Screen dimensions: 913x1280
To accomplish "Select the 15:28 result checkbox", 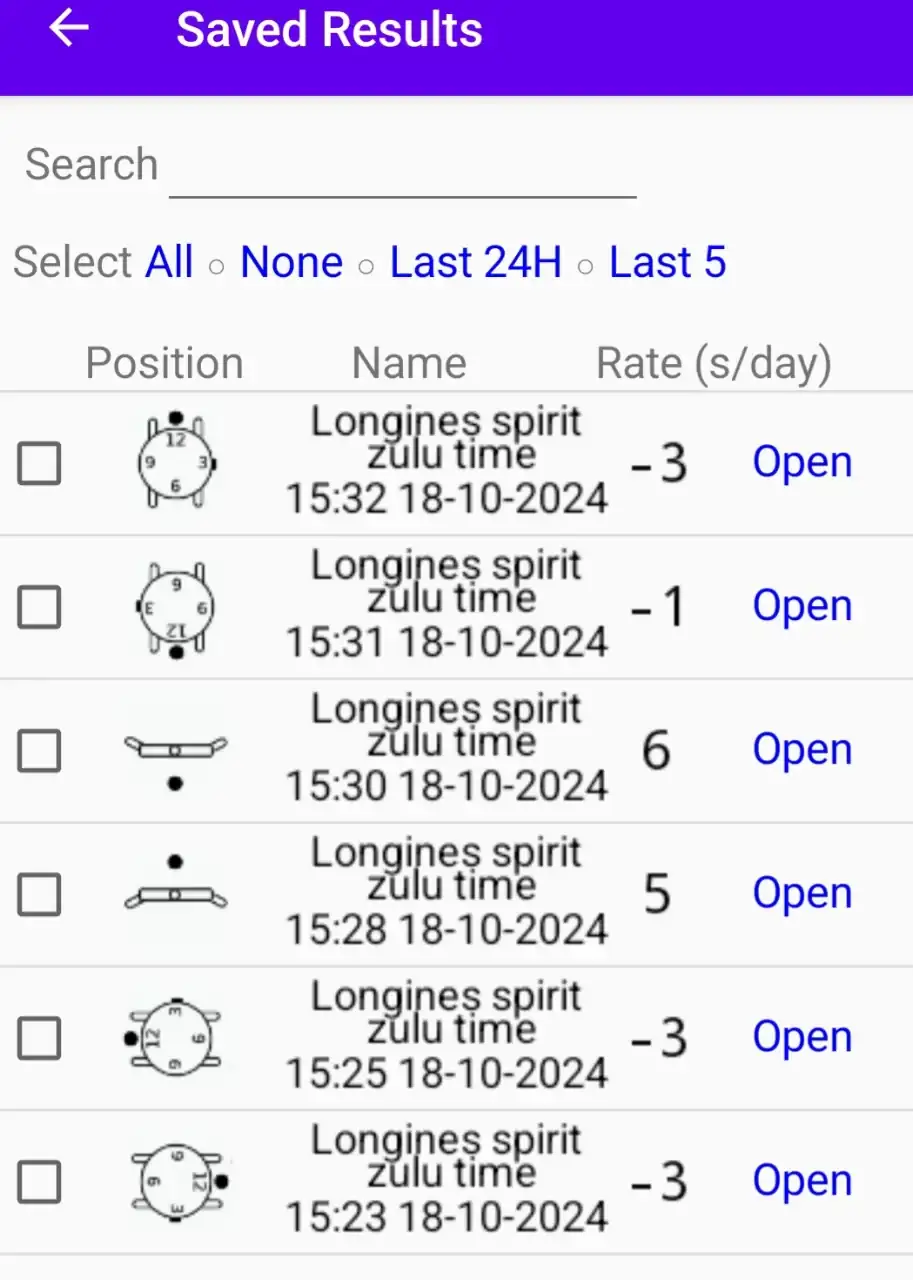I will click(x=40, y=895).
